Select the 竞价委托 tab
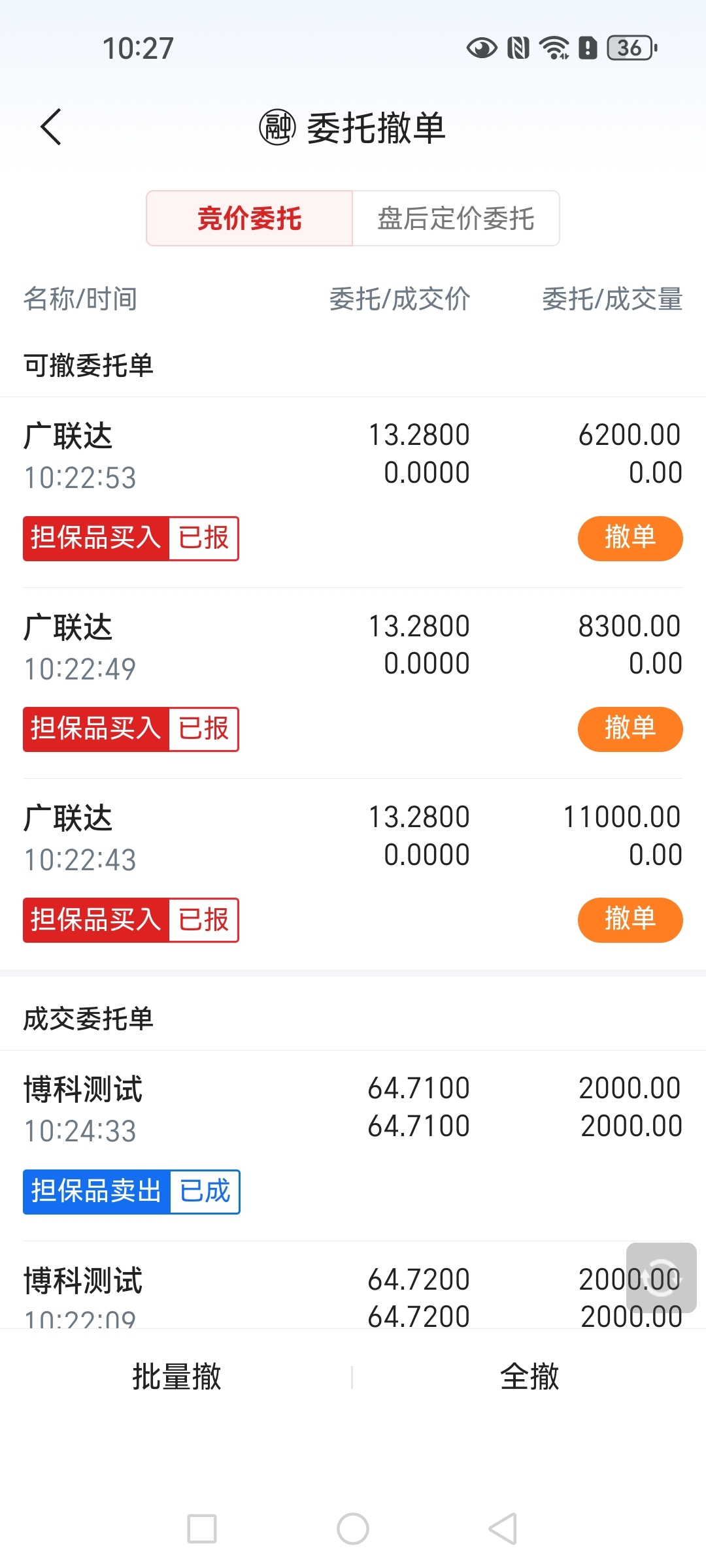Image resolution: width=706 pixels, height=1568 pixels. (x=250, y=218)
